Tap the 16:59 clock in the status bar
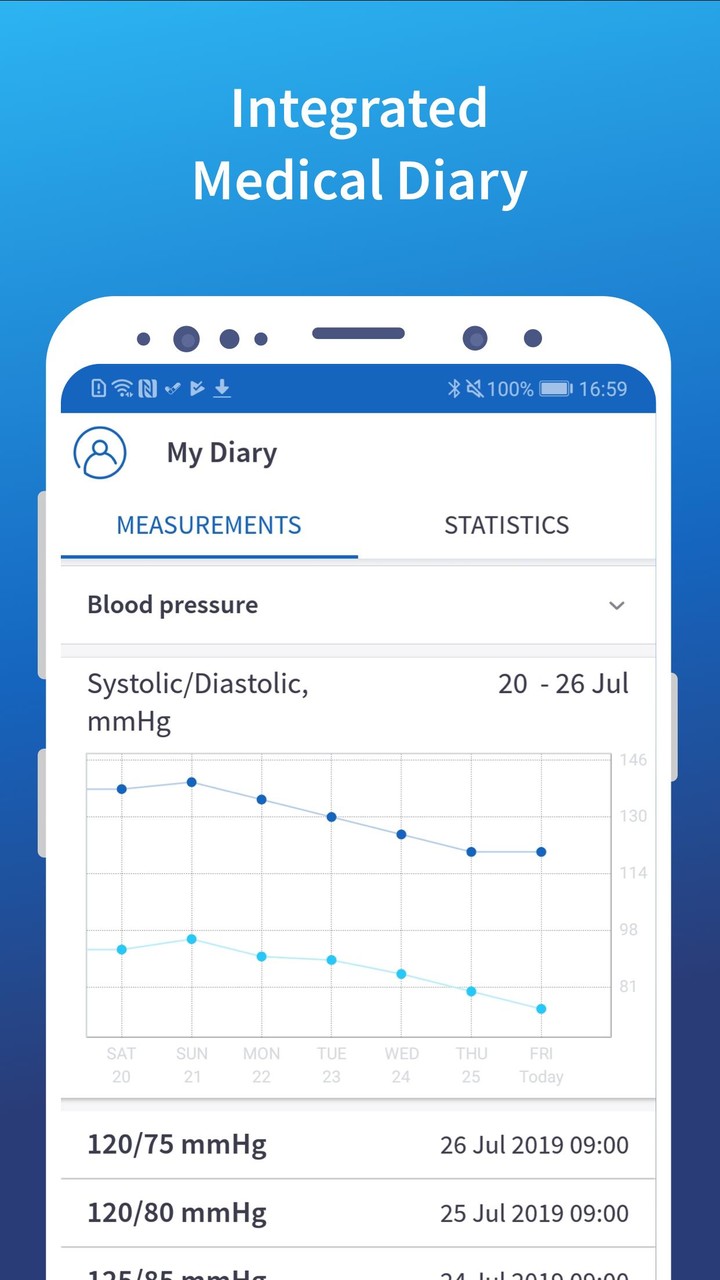Screen dimensions: 720x1280 pyautogui.click(x=605, y=388)
